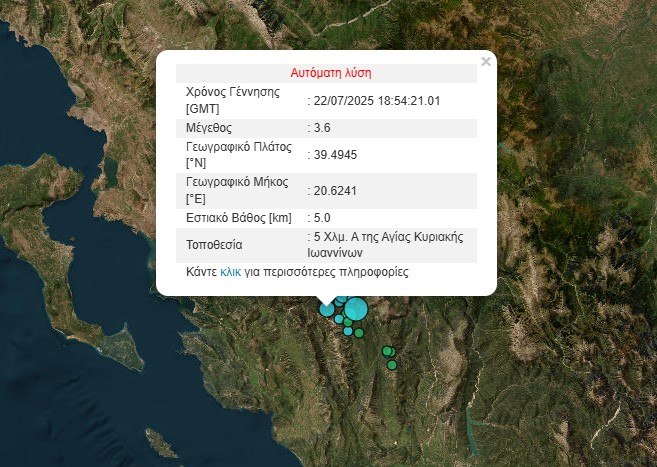This screenshot has width=657, height=467.
Task: Select the largest cyan earthquake marker
Action: 355,309
